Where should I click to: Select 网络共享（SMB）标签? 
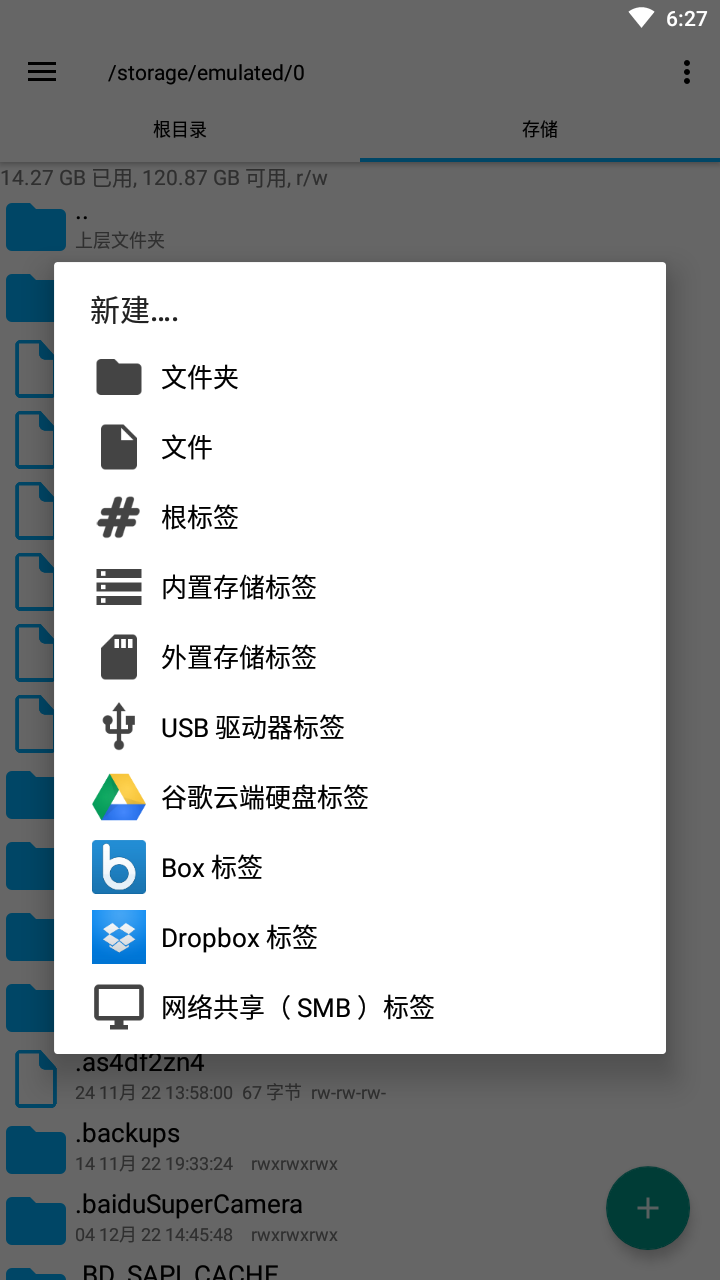point(360,1007)
